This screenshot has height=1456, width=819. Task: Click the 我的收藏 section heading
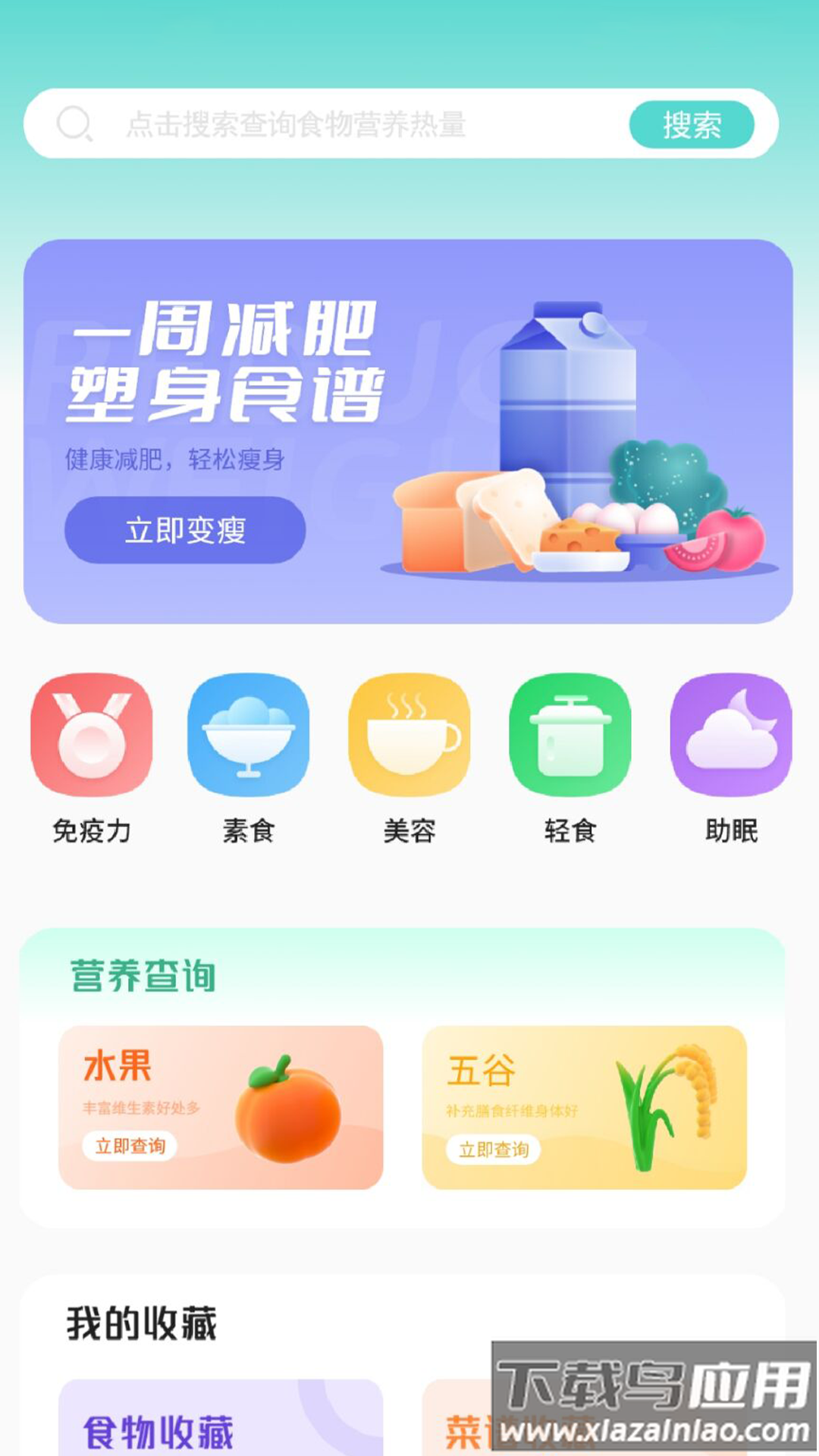tap(144, 1319)
